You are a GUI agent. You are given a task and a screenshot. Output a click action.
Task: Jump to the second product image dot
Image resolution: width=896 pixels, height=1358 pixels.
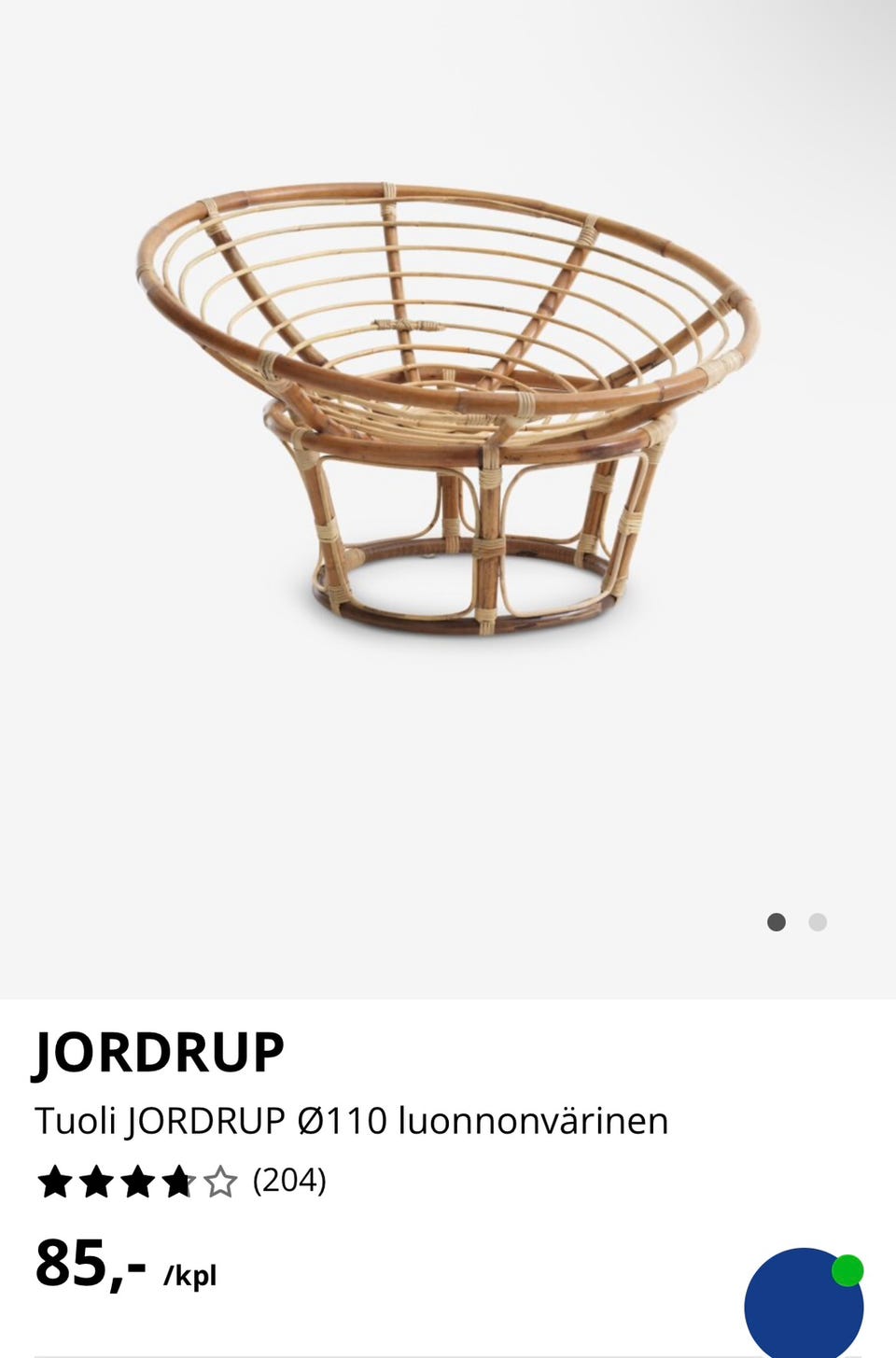coord(818,922)
